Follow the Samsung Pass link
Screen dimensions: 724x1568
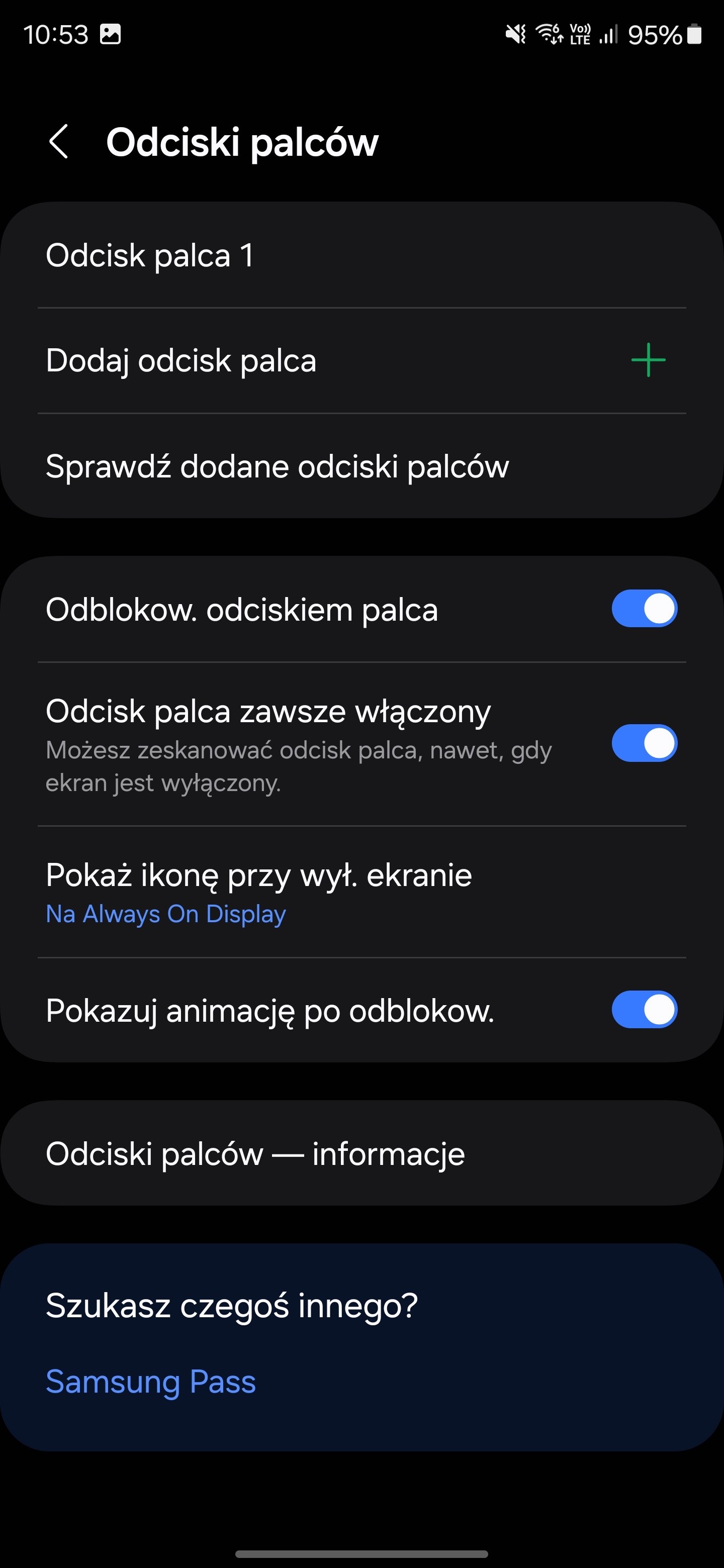pos(151,1381)
